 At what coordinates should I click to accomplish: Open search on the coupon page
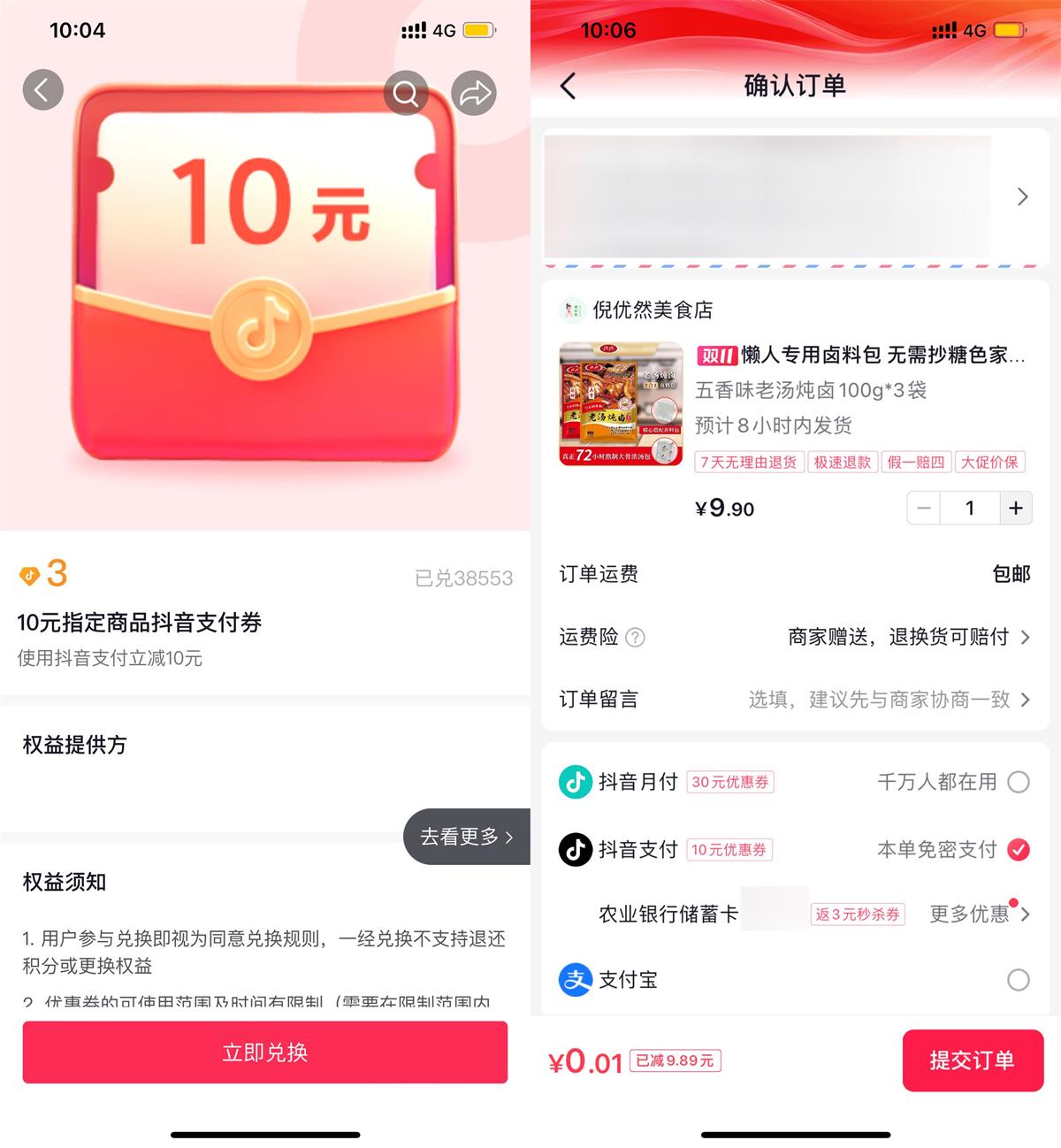point(406,92)
